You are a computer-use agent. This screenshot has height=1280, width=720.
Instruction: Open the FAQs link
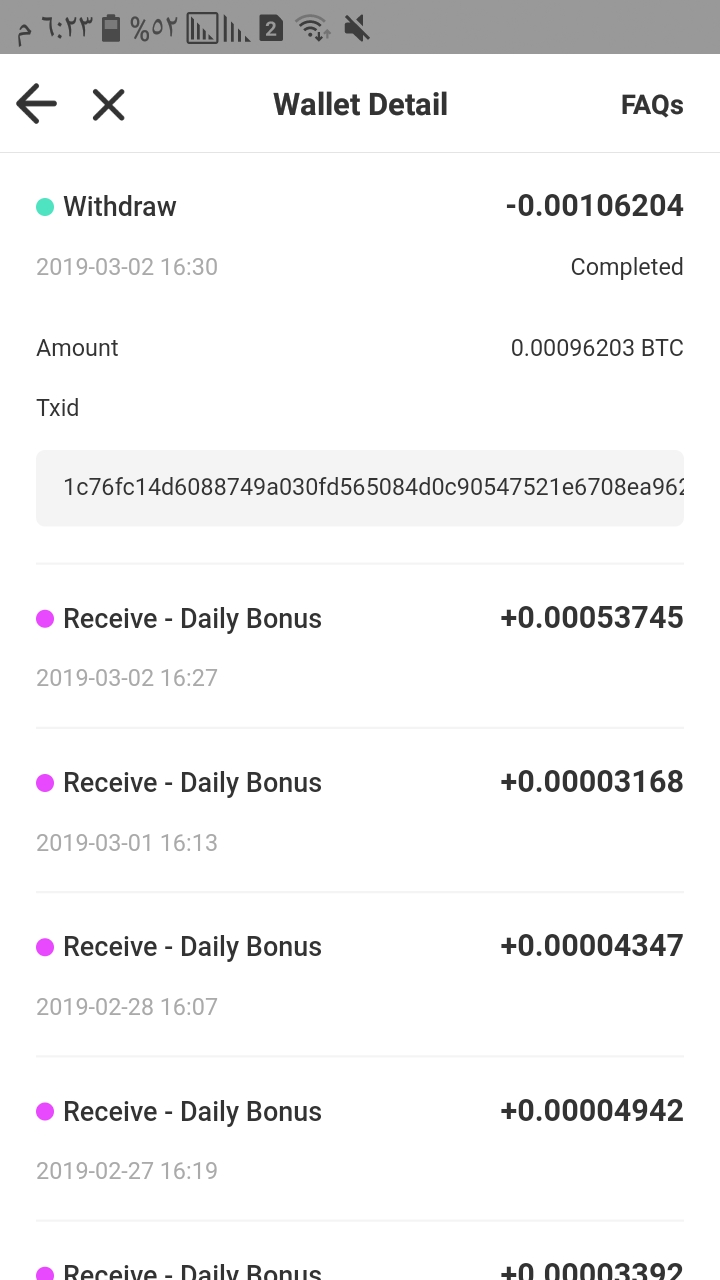point(651,105)
